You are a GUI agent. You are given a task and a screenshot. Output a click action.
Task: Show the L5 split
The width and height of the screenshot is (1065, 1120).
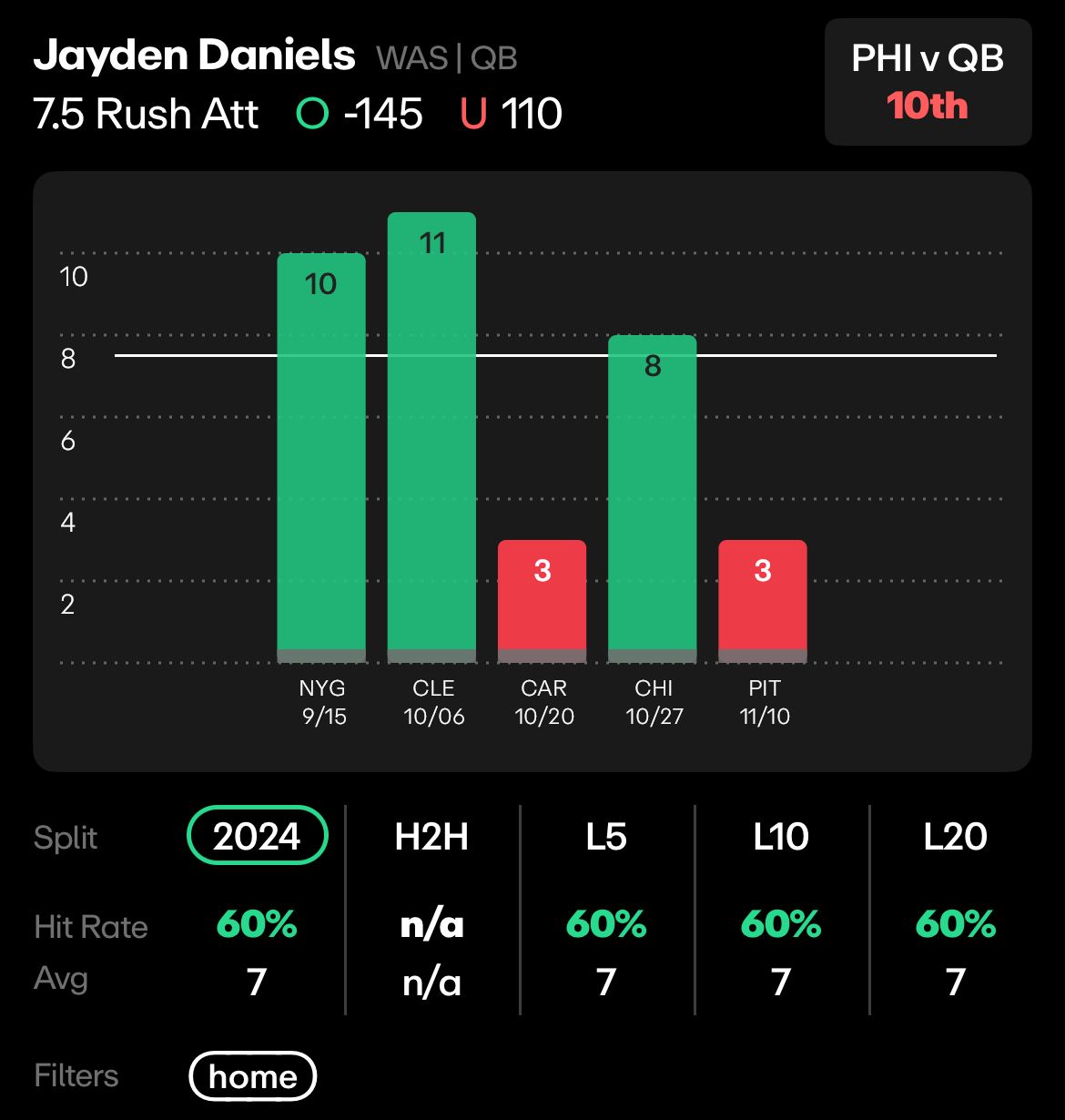click(x=606, y=837)
